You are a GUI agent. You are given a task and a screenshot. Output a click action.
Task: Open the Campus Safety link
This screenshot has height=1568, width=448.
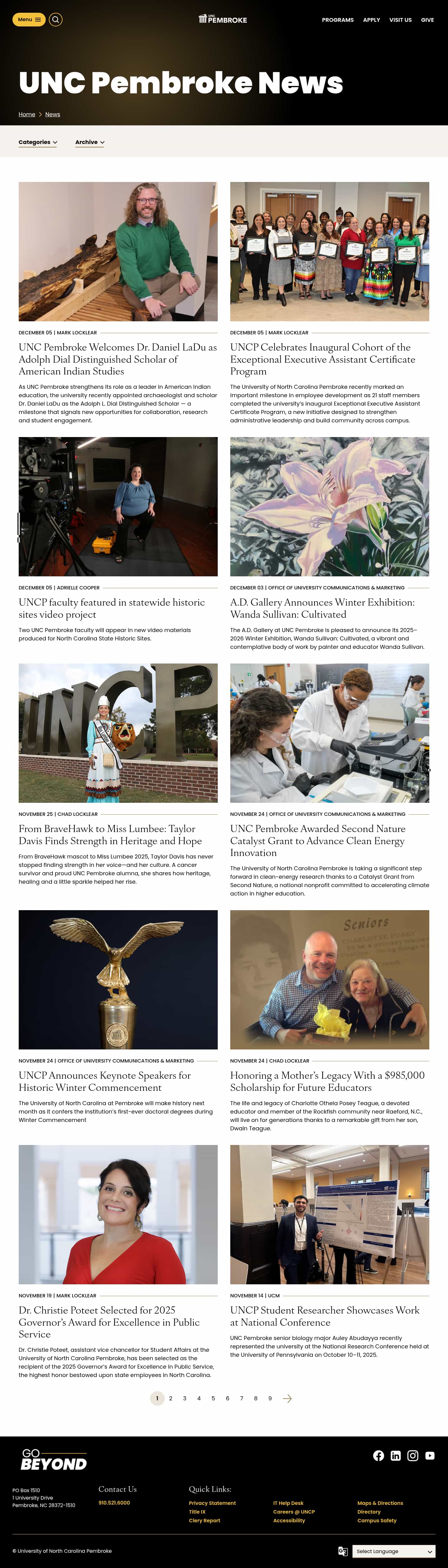(376, 1520)
